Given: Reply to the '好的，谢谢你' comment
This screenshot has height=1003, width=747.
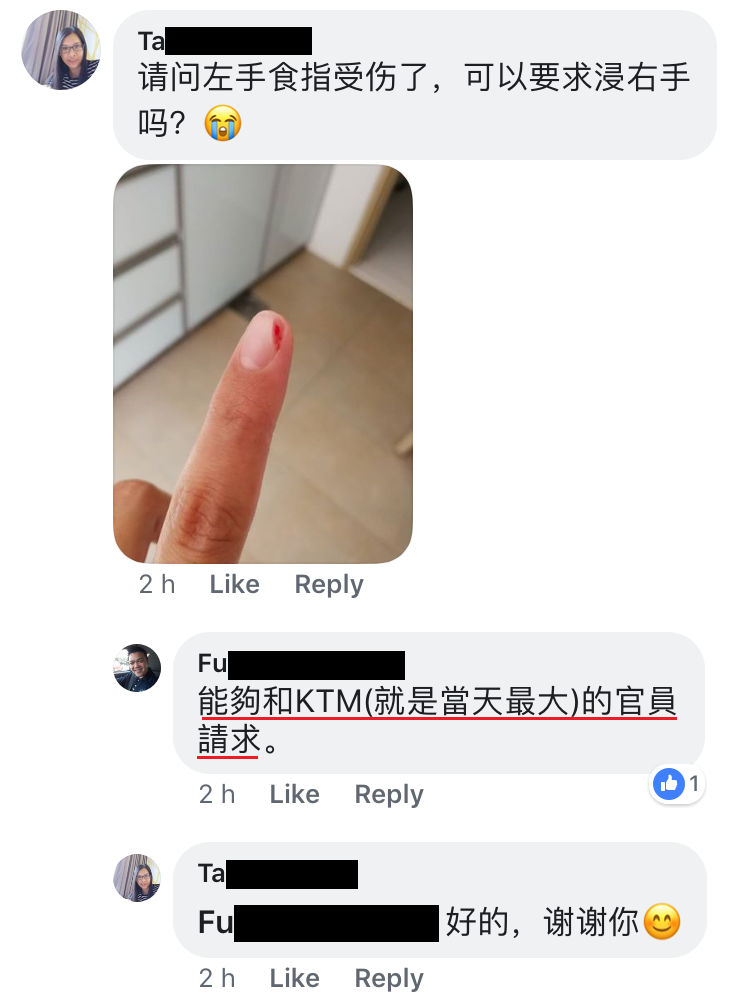Looking at the screenshot, I should tap(388, 978).
